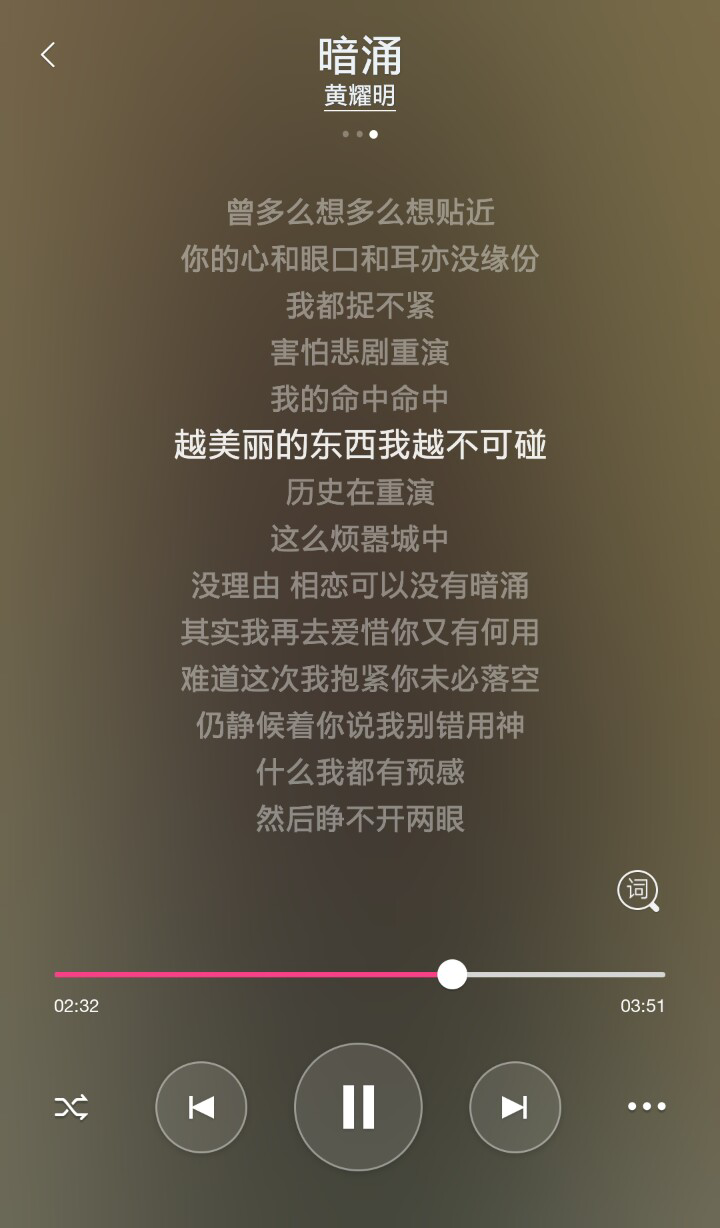Skip to the next track
Image resolution: width=720 pixels, height=1228 pixels.
514,1107
